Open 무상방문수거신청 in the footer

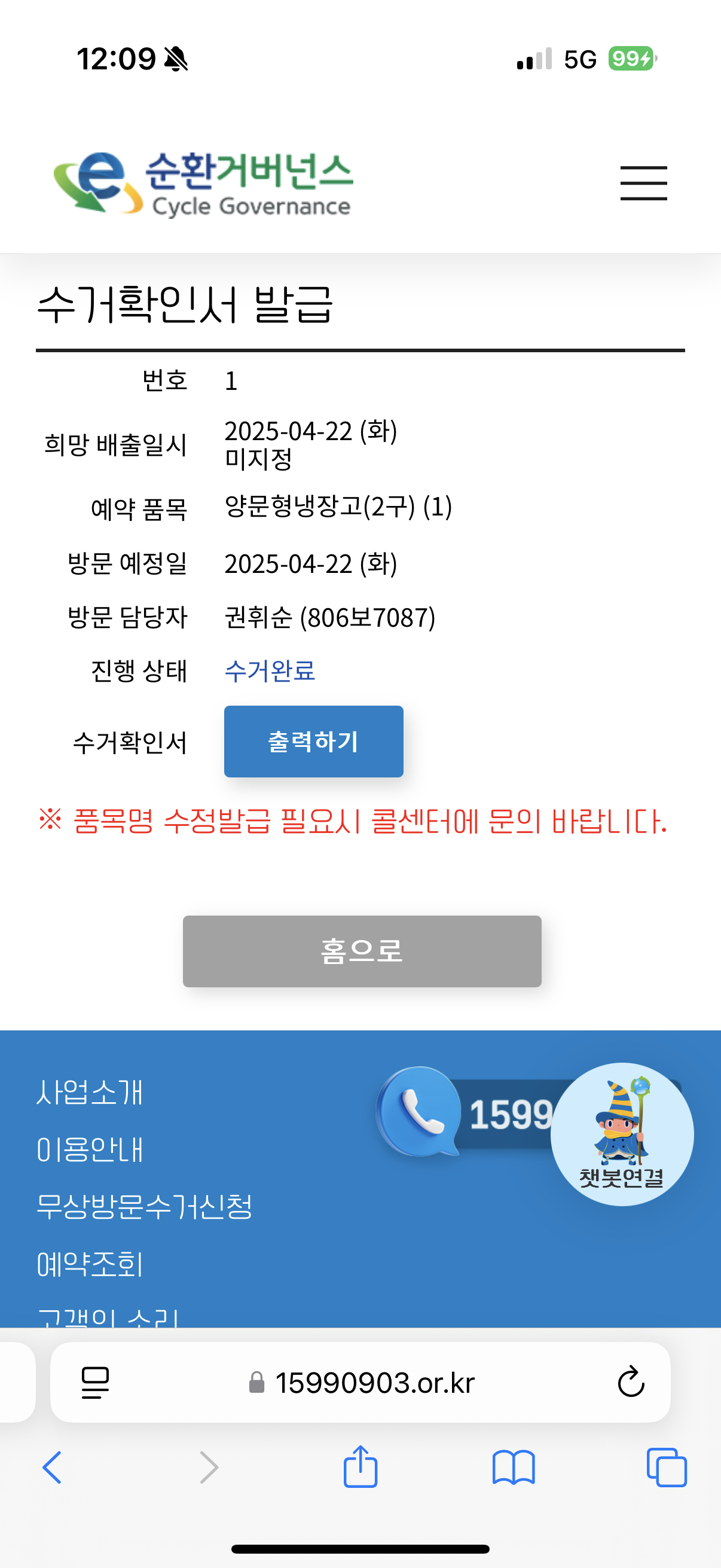(x=144, y=1206)
